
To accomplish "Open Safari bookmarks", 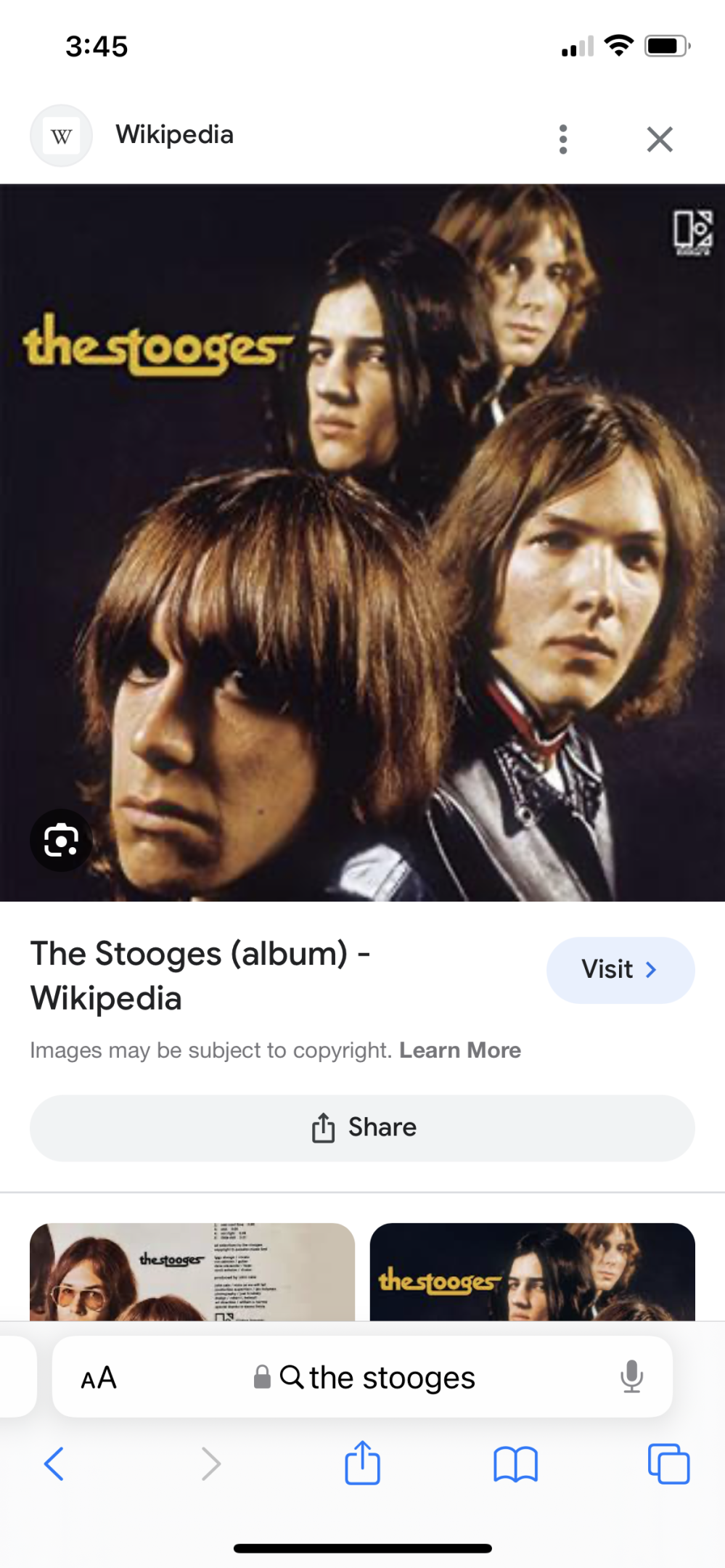I will pos(515,1463).
